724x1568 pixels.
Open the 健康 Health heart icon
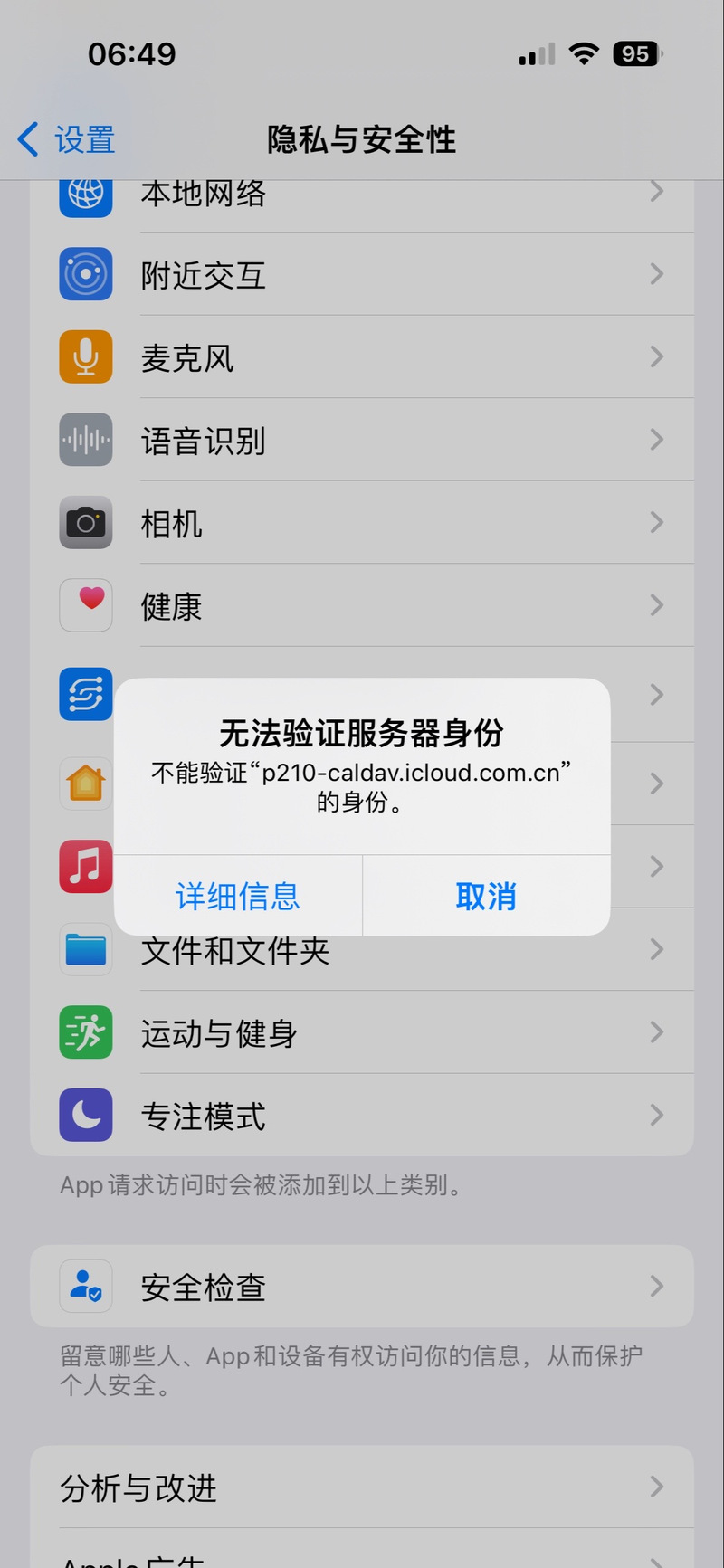pos(85,605)
